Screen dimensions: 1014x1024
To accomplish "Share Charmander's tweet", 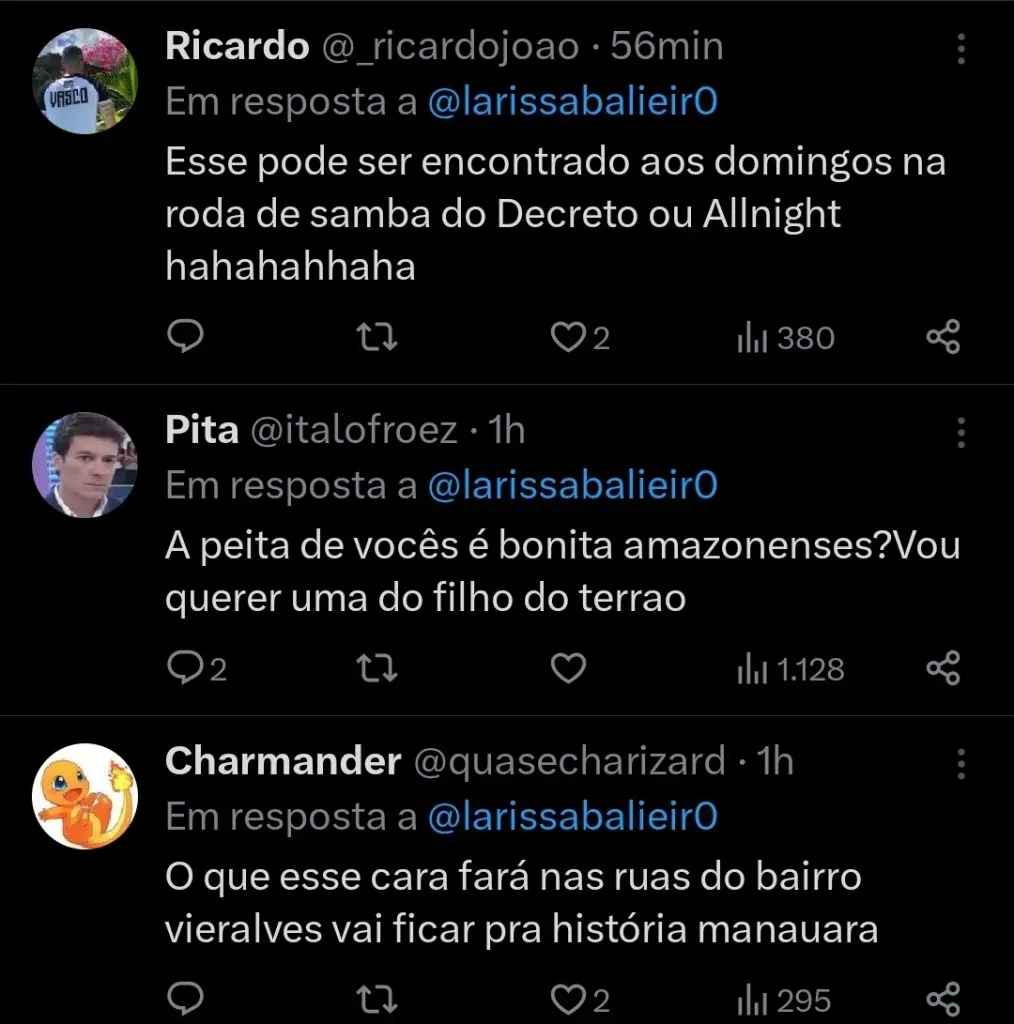I will tap(942, 999).
